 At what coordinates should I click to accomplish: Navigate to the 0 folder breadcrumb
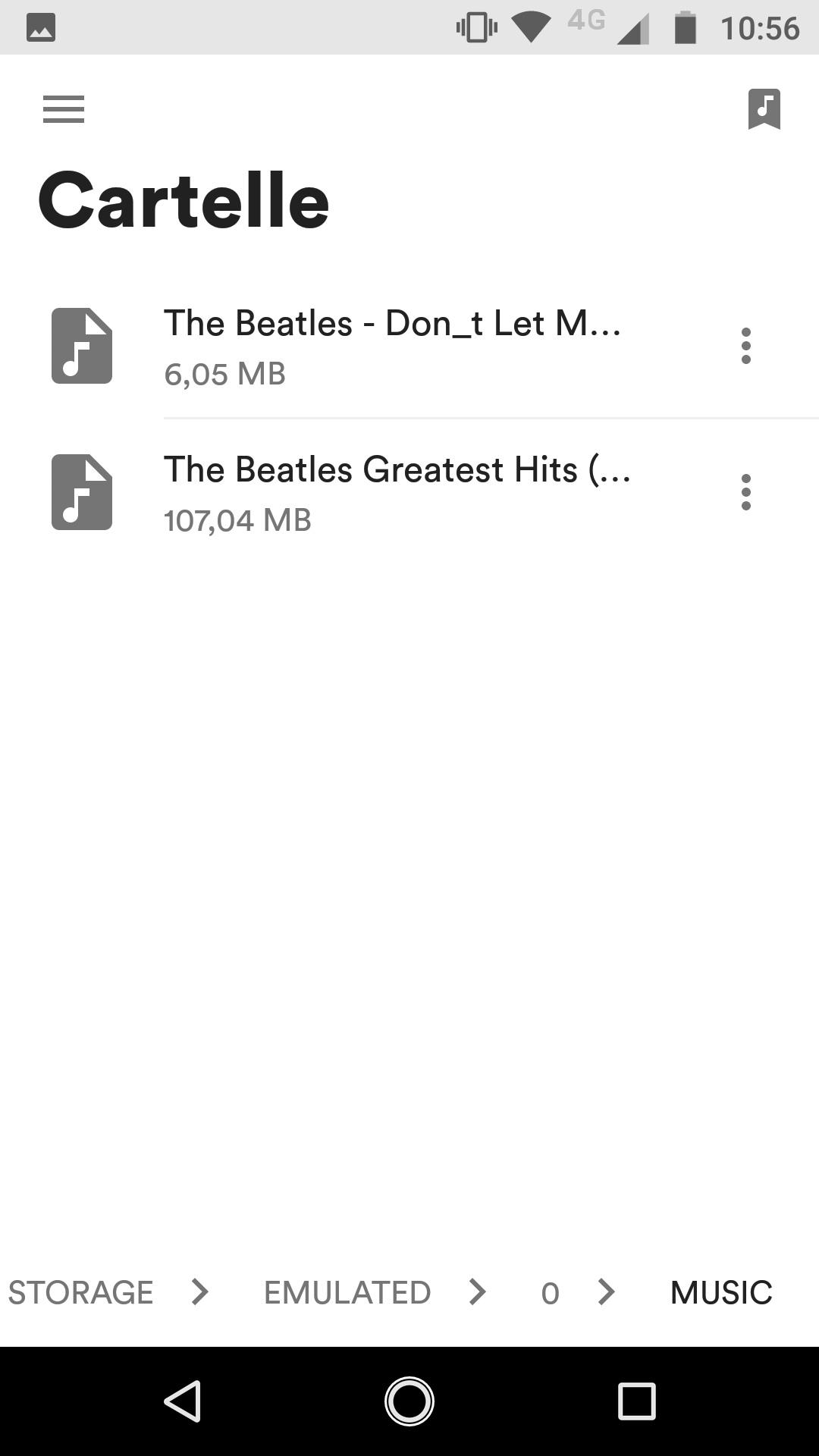pyautogui.click(x=550, y=1292)
